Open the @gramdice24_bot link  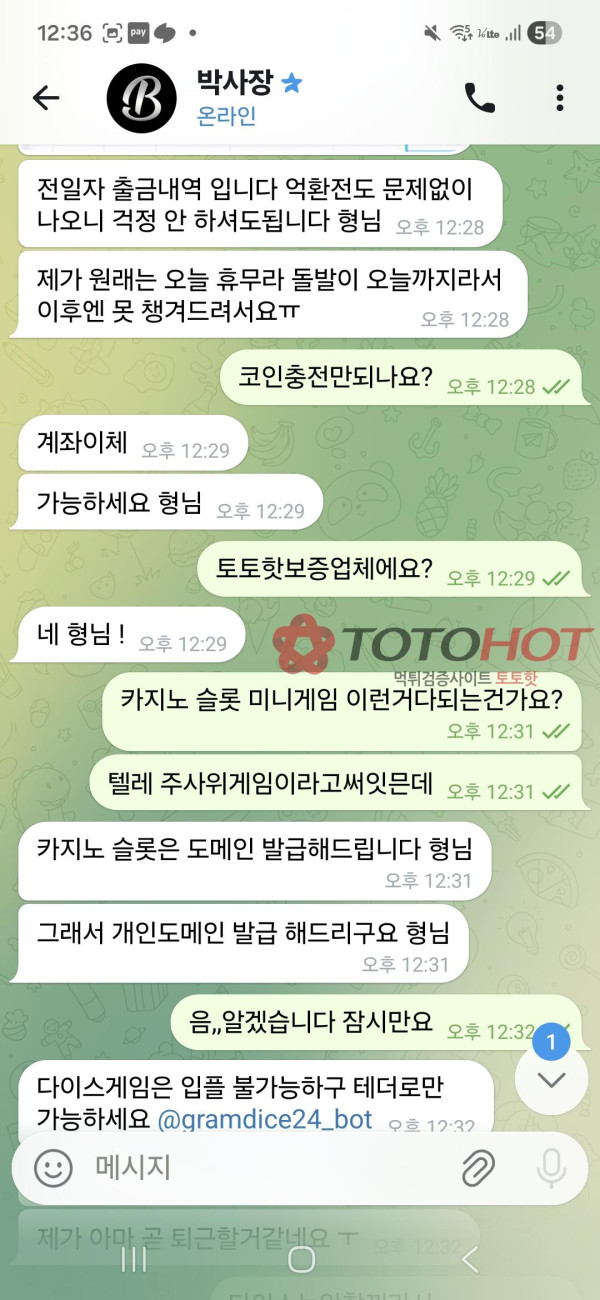coord(265,1119)
